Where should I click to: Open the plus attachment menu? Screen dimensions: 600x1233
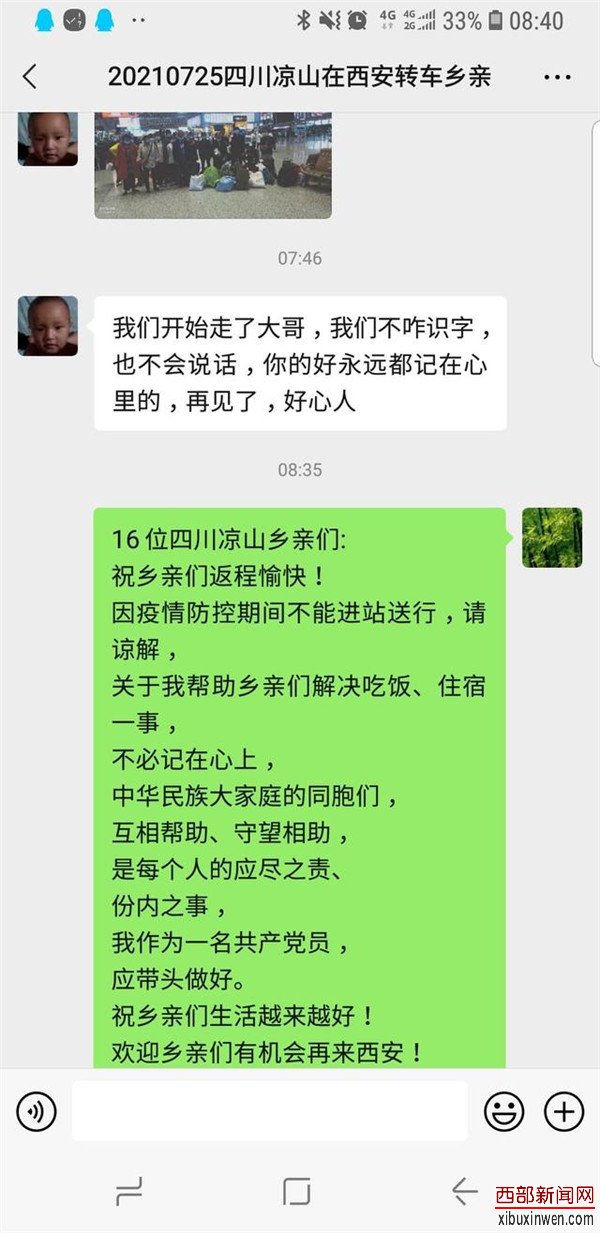(563, 1111)
